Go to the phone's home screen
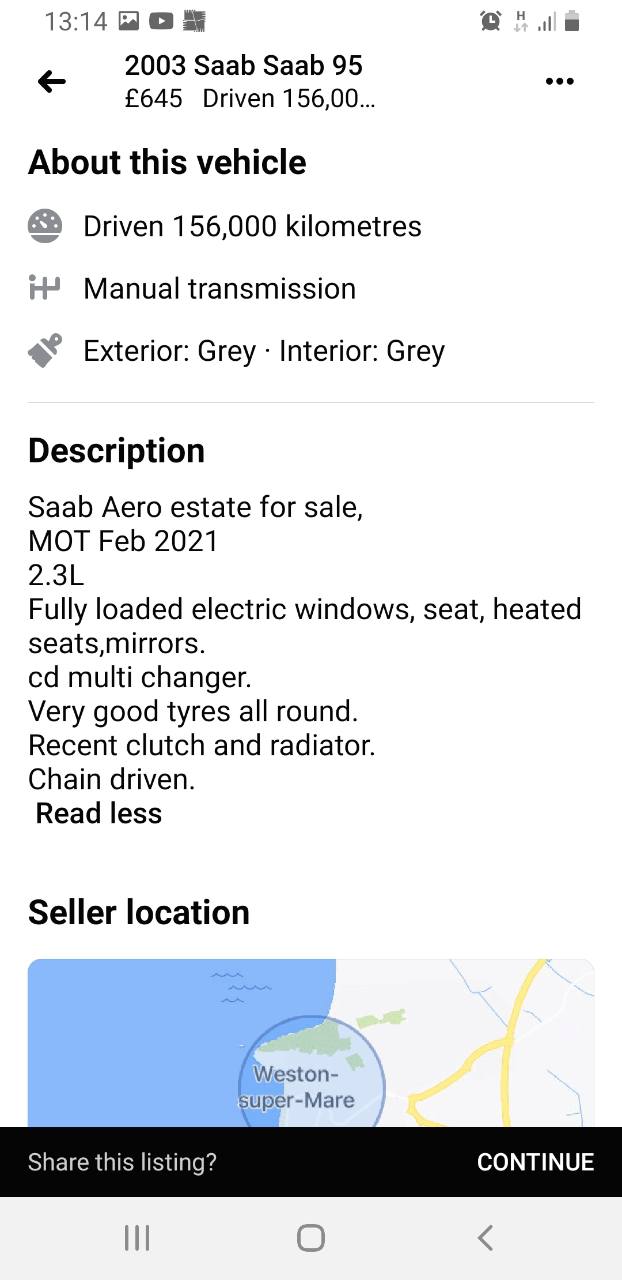The width and height of the screenshot is (622, 1280). [311, 1238]
